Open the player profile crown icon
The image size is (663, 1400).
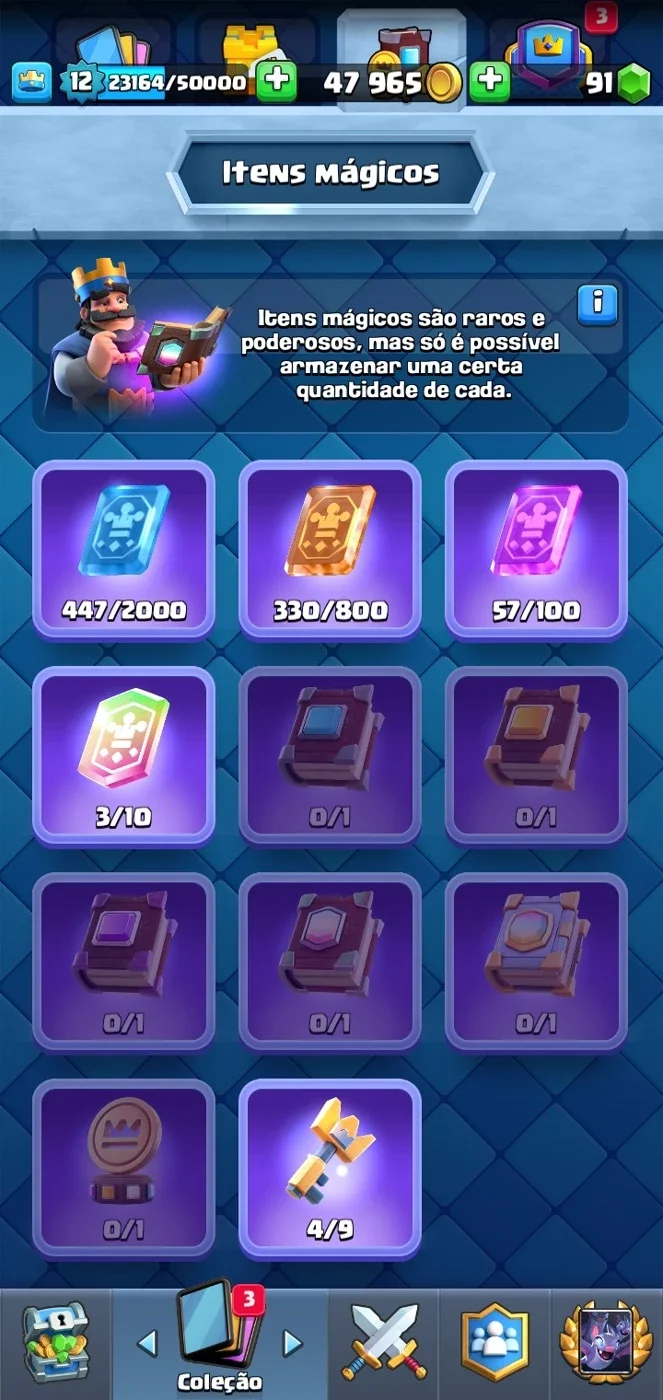pyautogui.click(x=32, y=82)
